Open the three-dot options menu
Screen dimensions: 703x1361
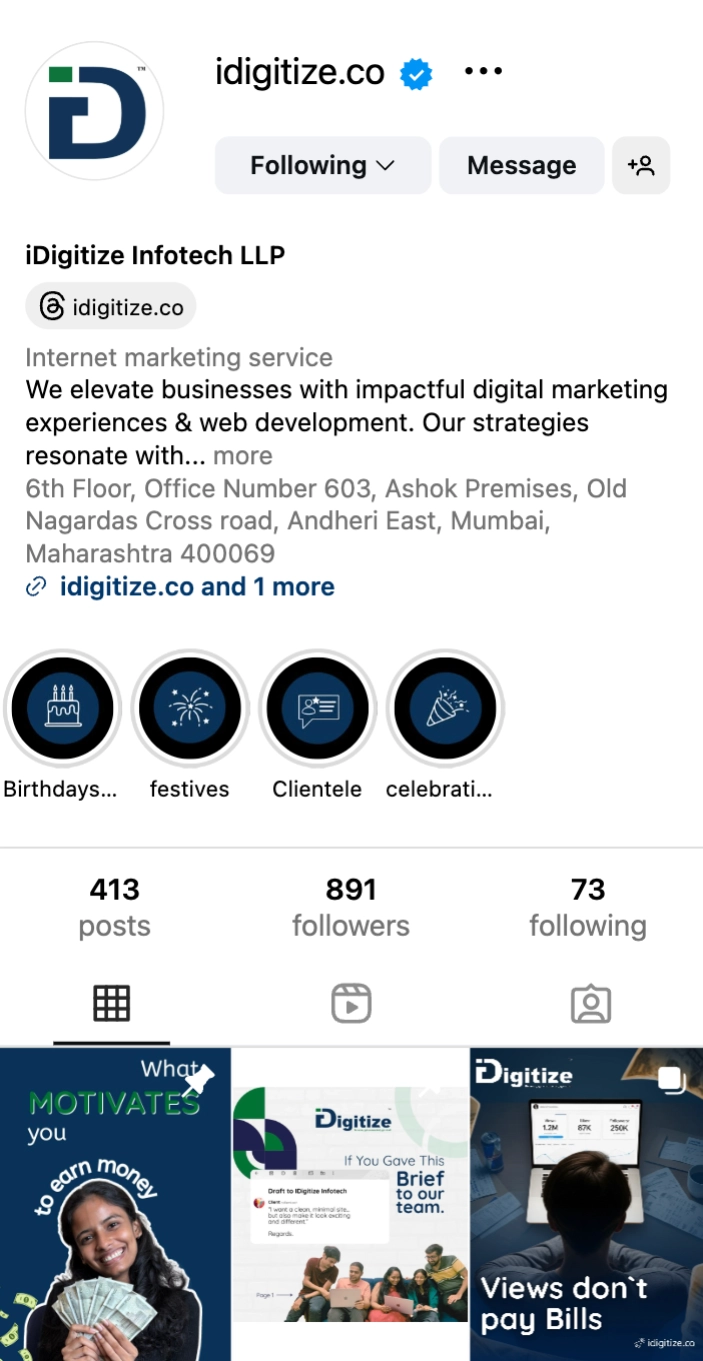click(483, 72)
